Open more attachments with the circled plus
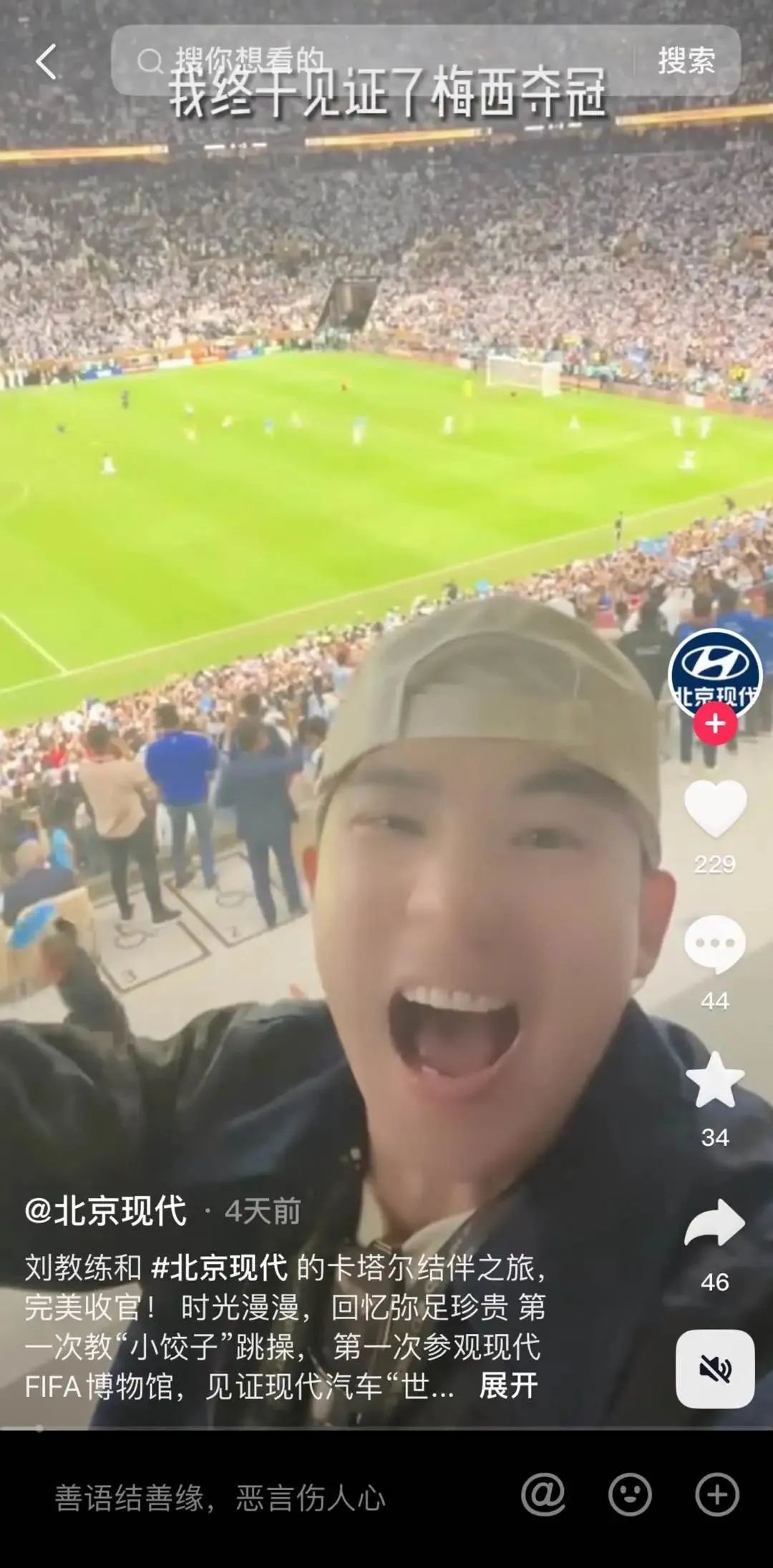Viewport: 773px width, 1568px height. click(716, 1494)
